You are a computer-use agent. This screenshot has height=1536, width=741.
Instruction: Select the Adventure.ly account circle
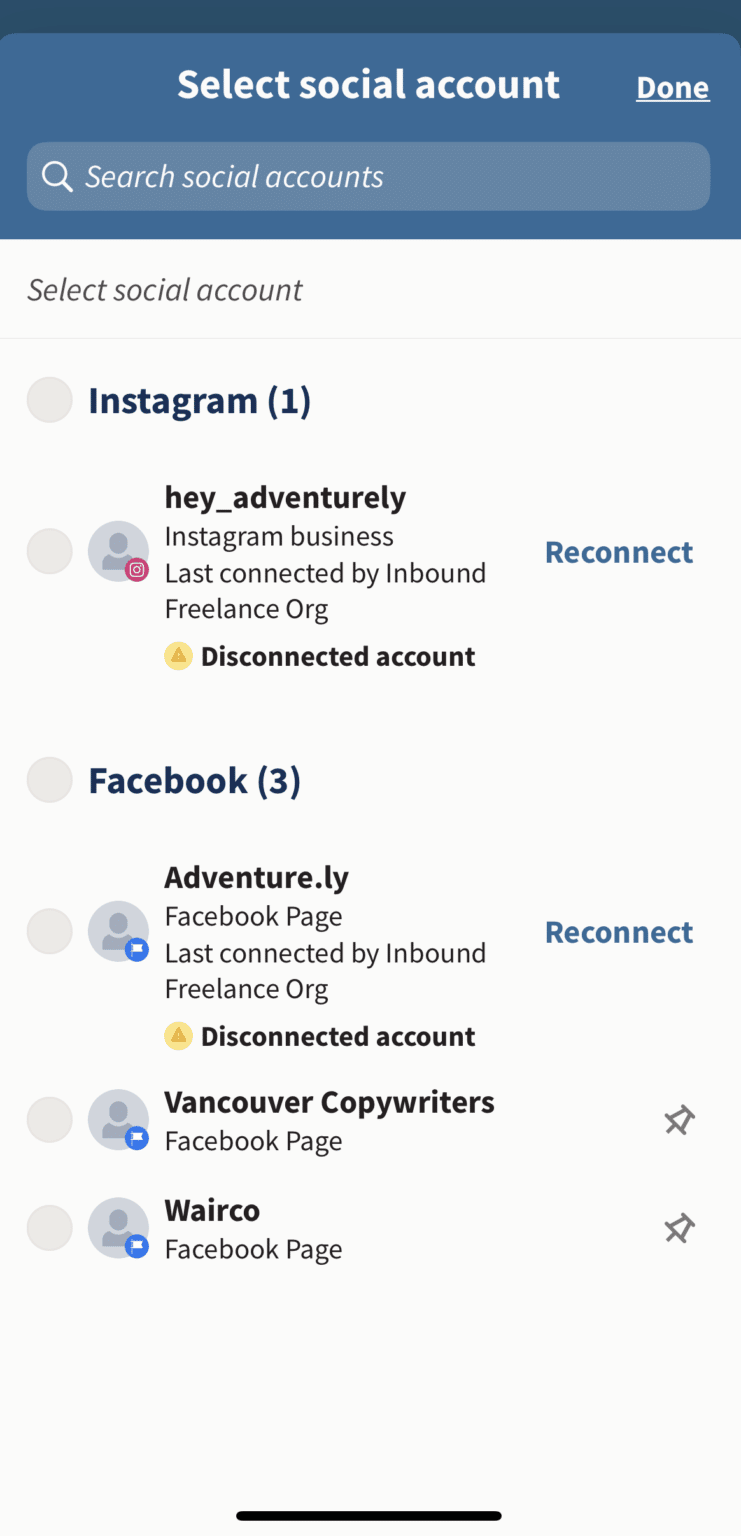point(49,931)
